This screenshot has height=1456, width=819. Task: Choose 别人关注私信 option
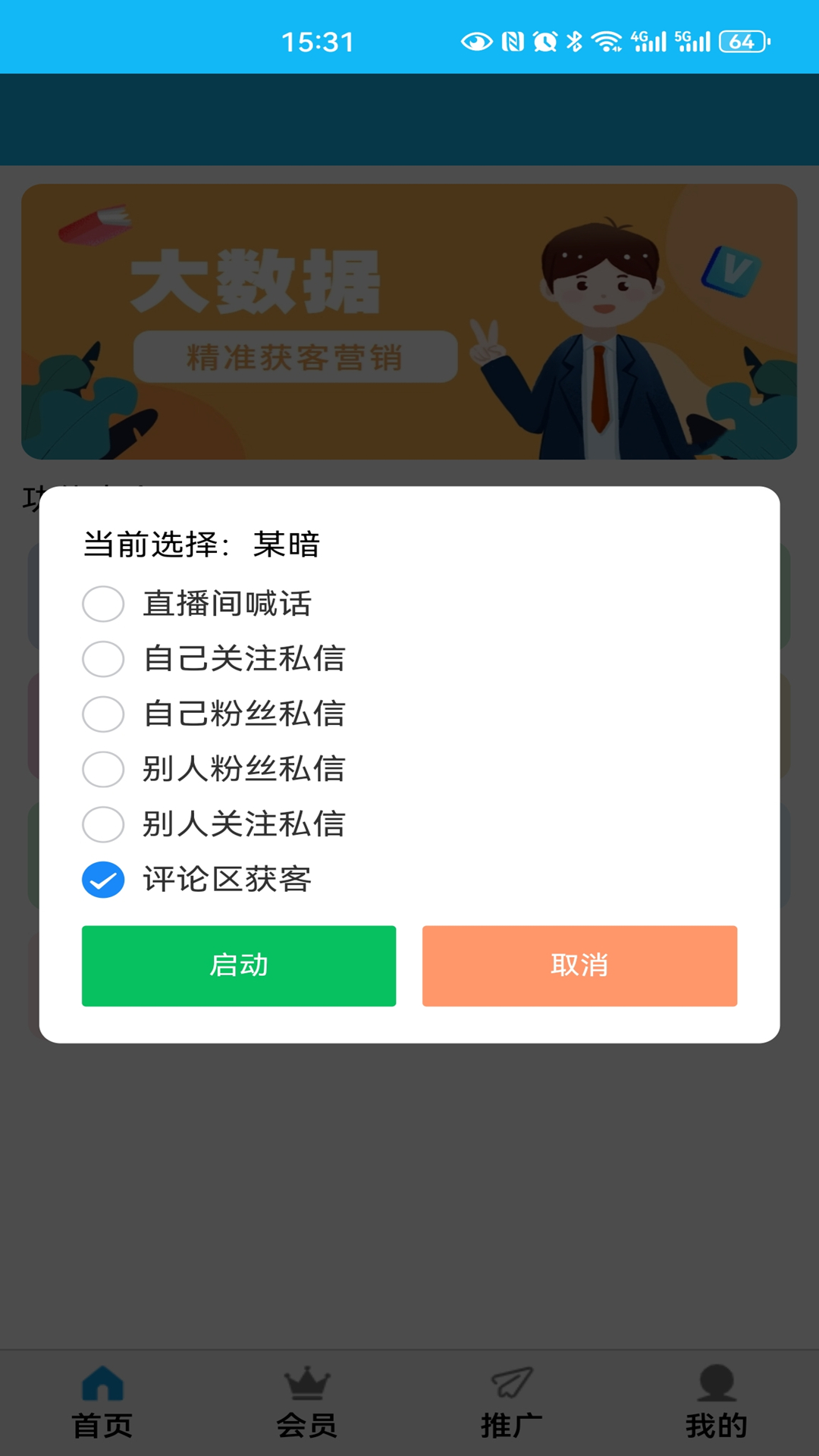coord(103,824)
